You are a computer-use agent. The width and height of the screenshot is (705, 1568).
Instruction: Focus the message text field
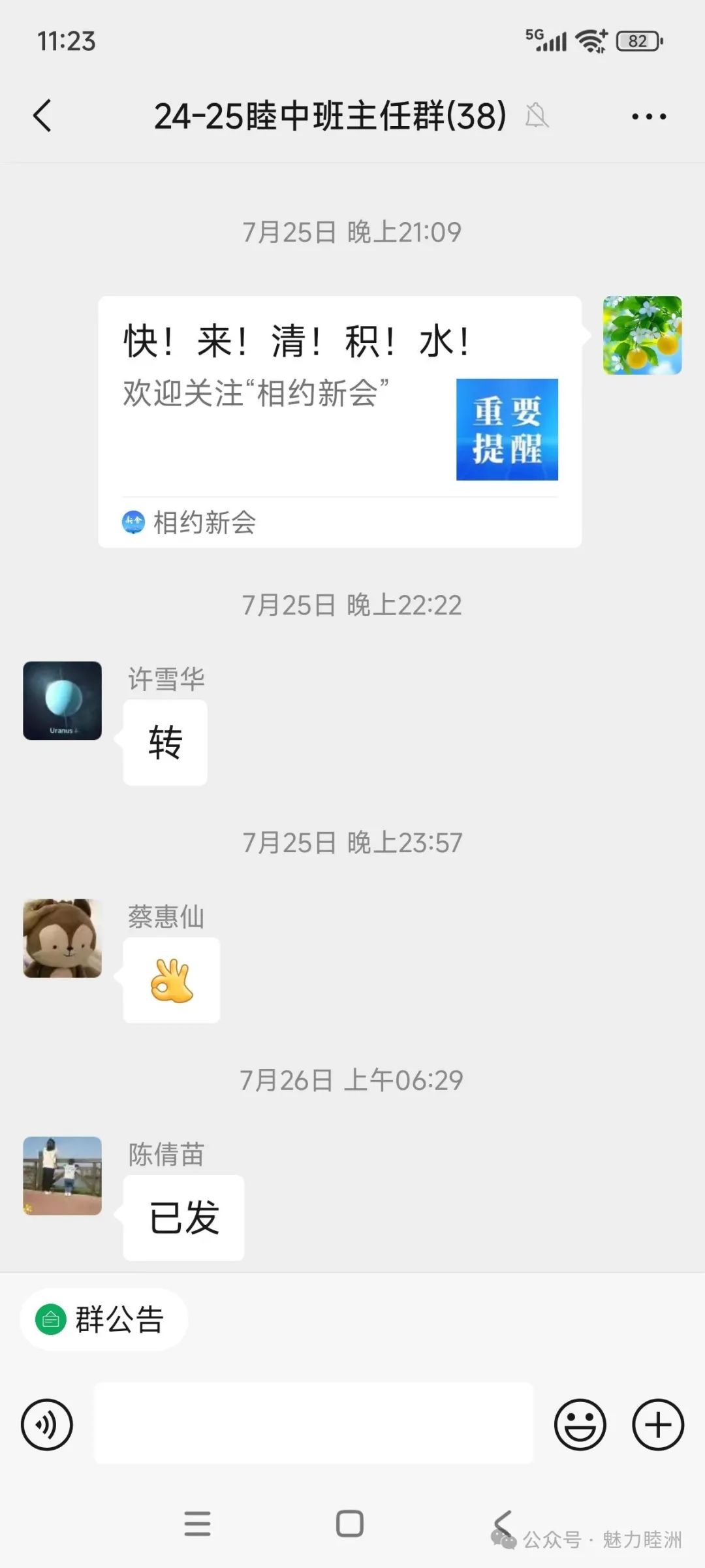coord(313,1424)
